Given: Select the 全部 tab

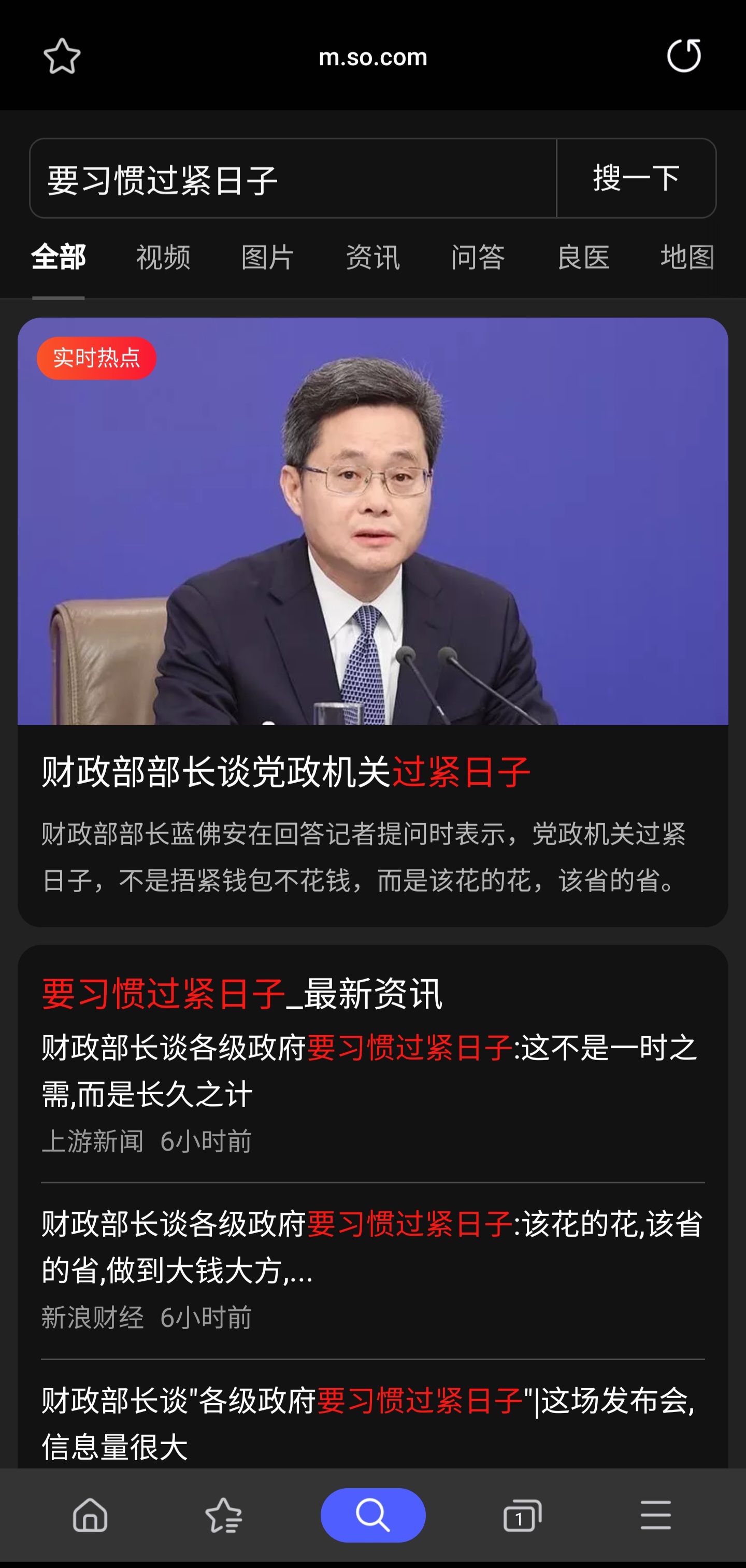Looking at the screenshot, I should click(x=59, y=257).
